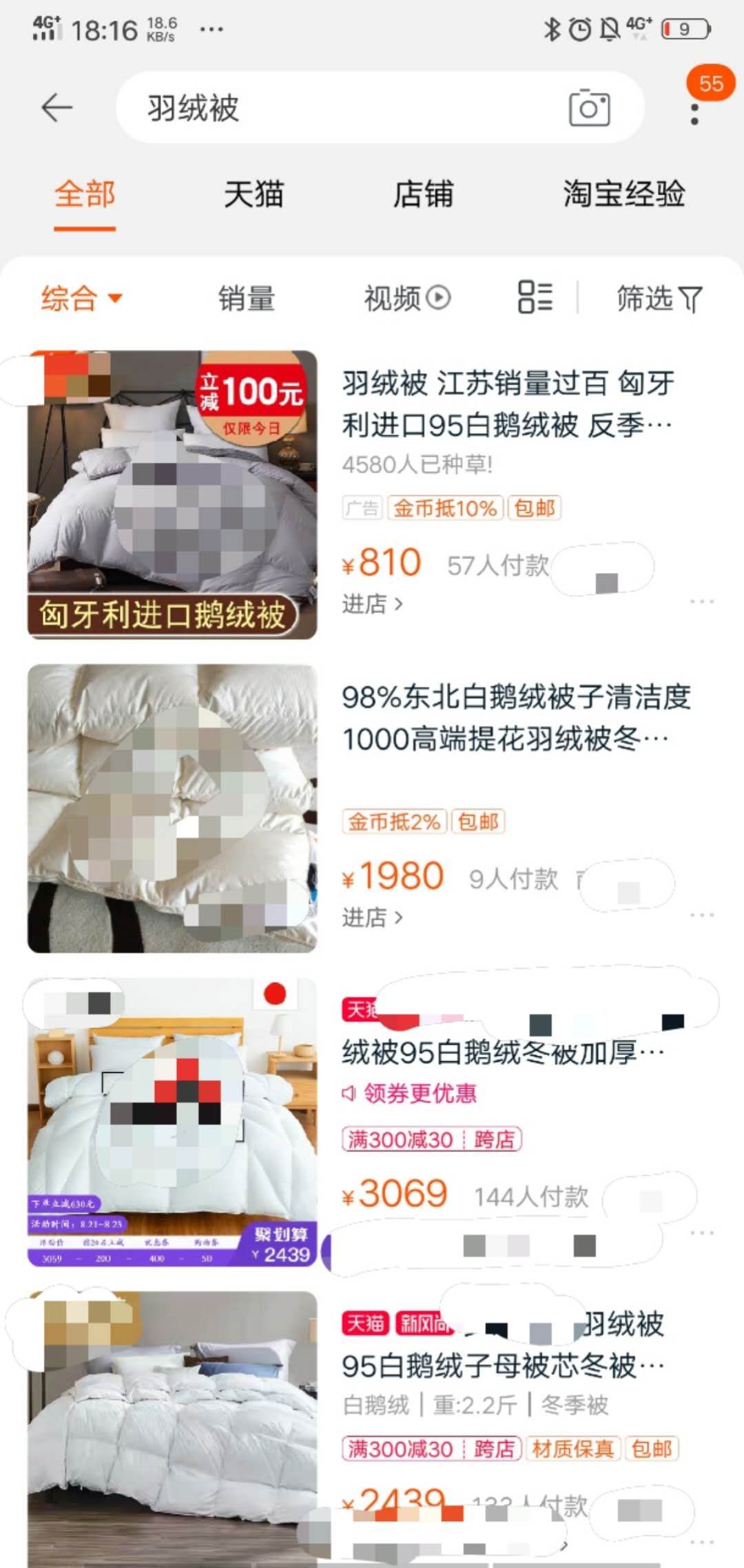Open more options for the ¥810 item
This screenshot has width=744, height=1568.
click(701, 602)
